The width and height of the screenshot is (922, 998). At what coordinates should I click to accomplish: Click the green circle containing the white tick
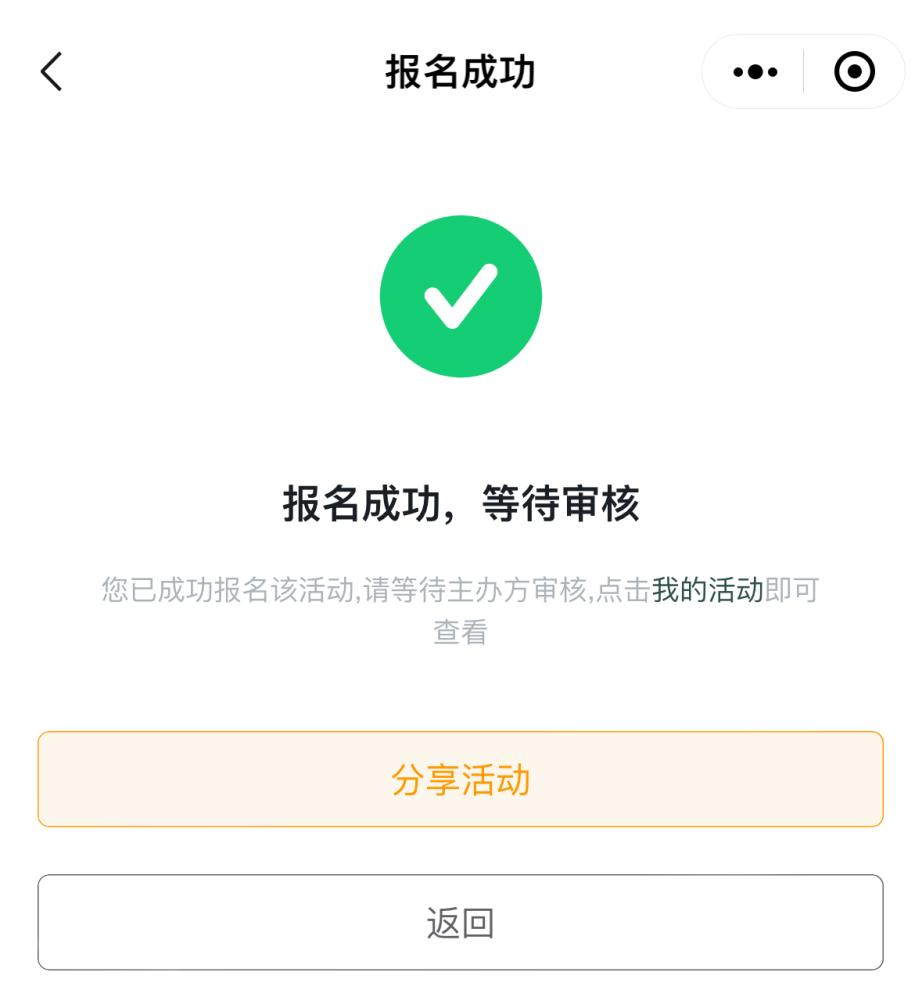click(461, 297)
